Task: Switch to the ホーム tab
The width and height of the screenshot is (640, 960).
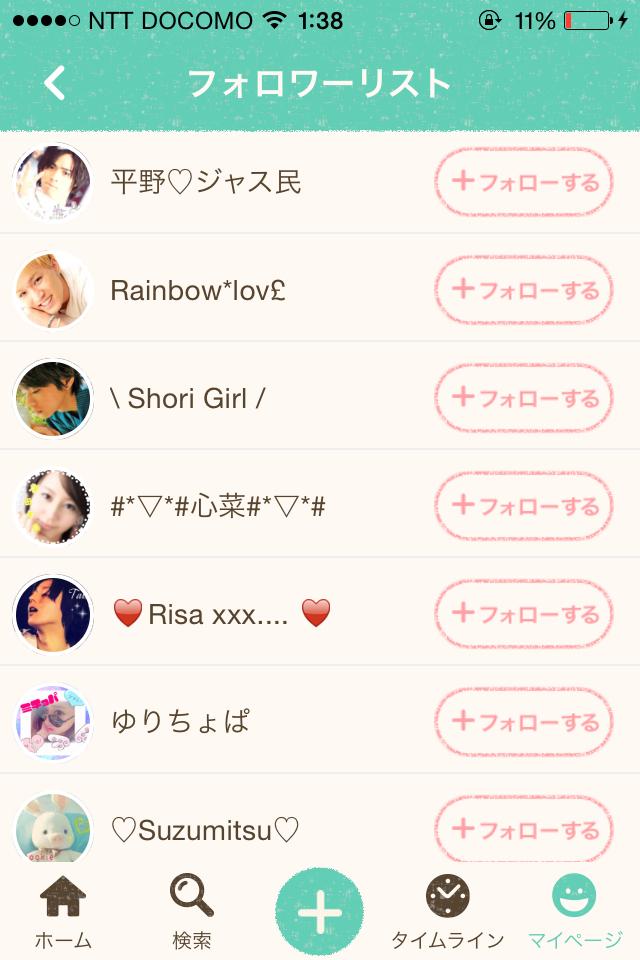Action: [x=63, y=912]
